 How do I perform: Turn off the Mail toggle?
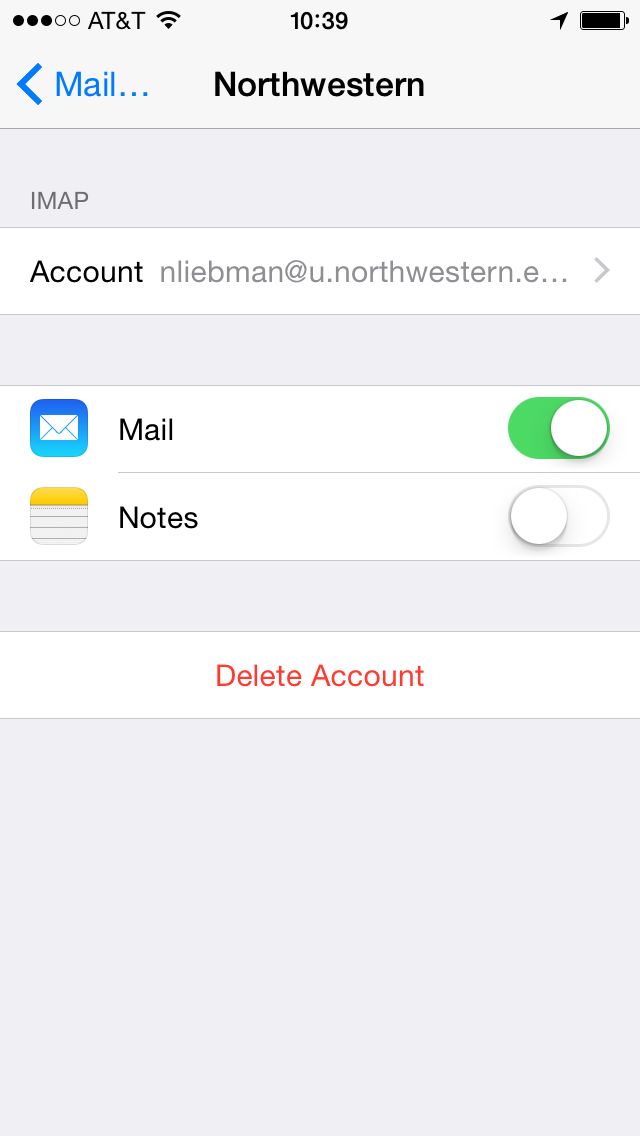click(x=558, y=429)
